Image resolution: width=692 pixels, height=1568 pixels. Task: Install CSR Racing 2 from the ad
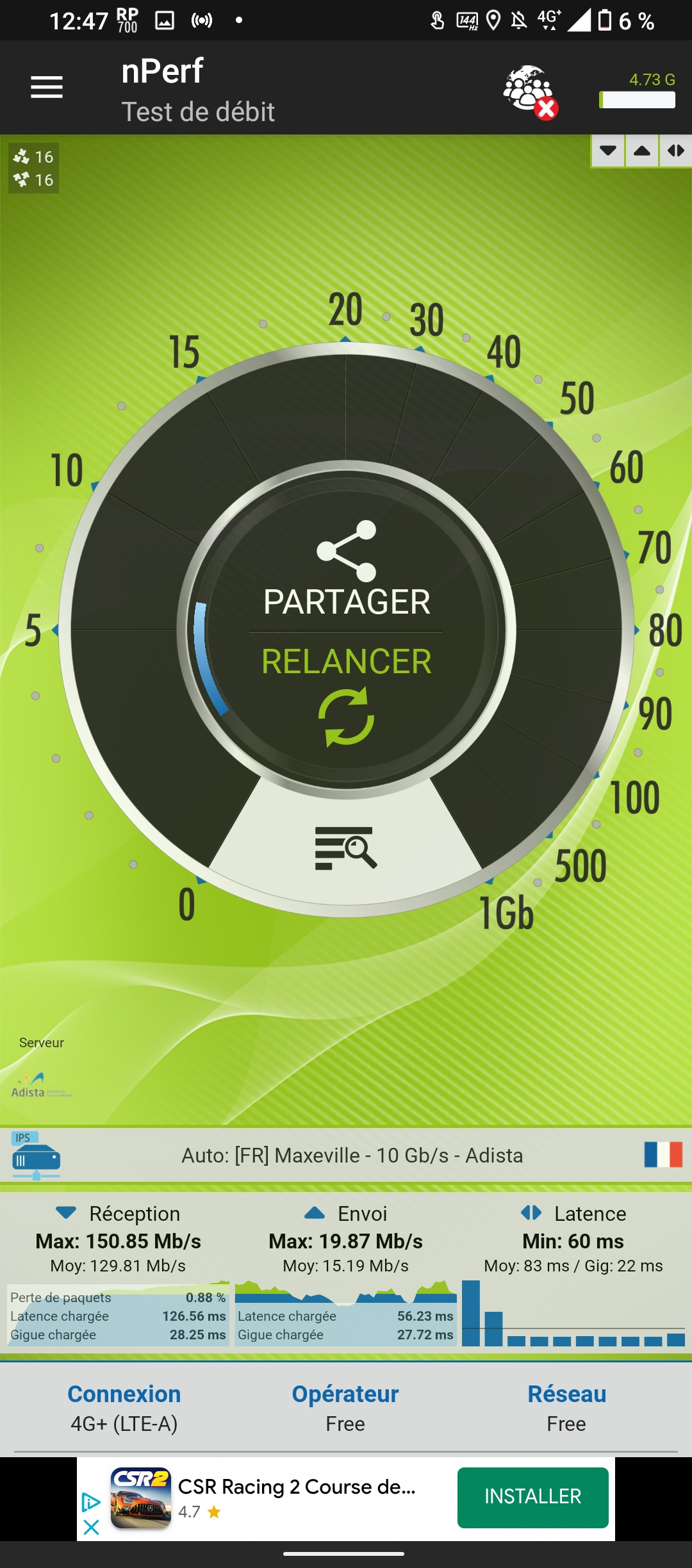click(532, 1497)
